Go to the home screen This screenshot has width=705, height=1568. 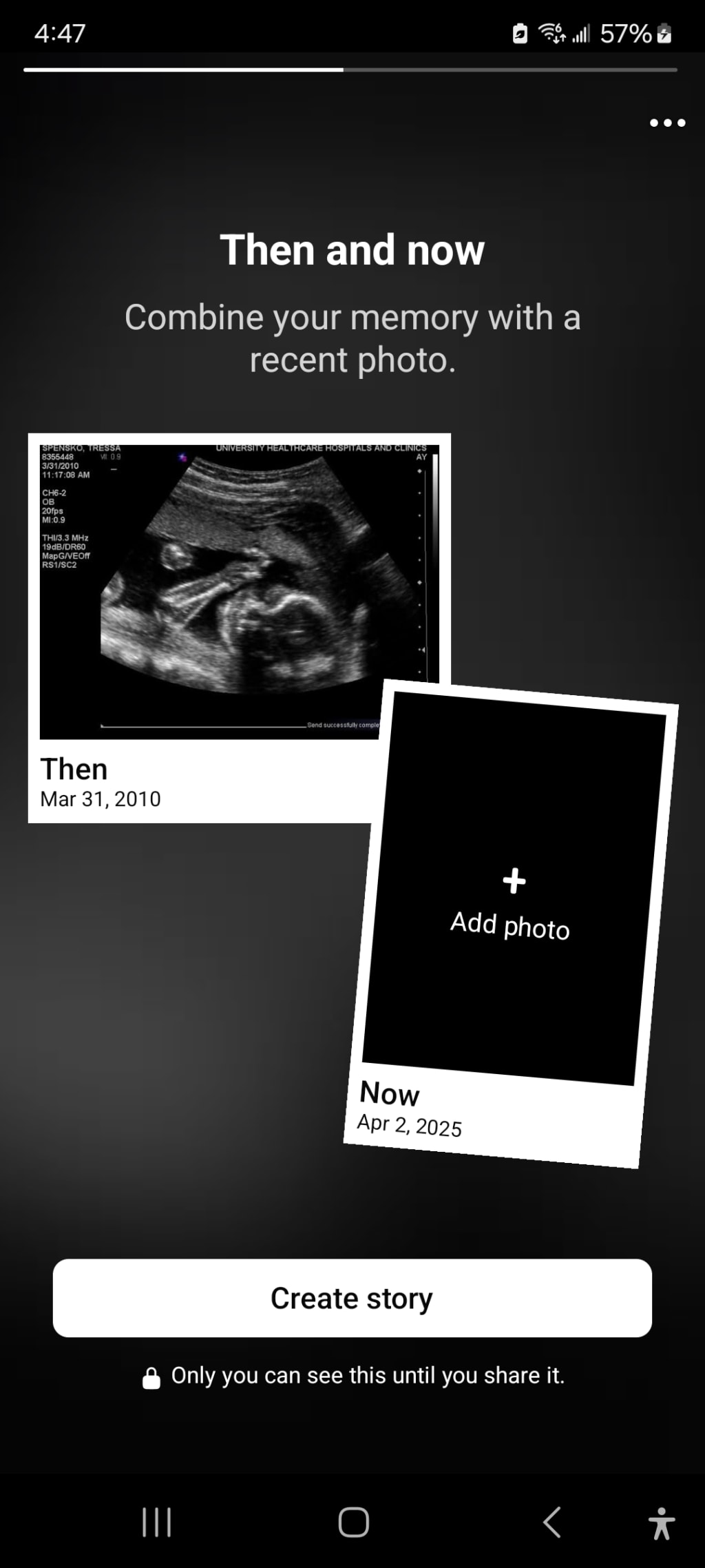click(353, 1522)
